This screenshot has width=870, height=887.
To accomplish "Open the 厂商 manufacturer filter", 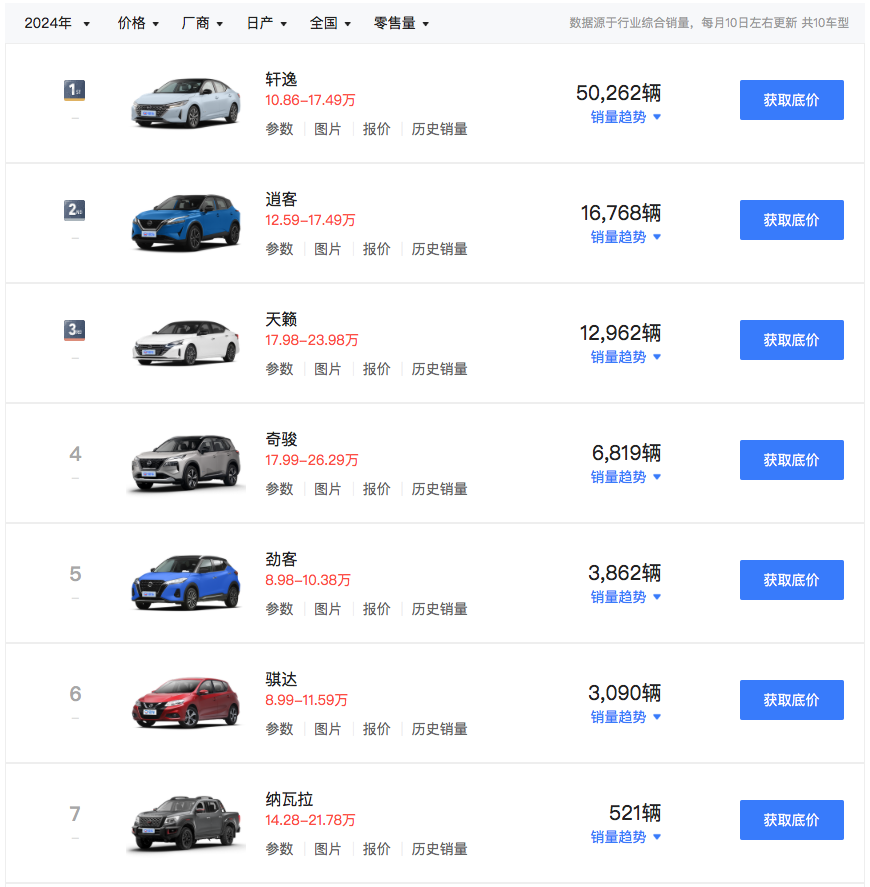I will pyautogui.click(x=202, y=23).
